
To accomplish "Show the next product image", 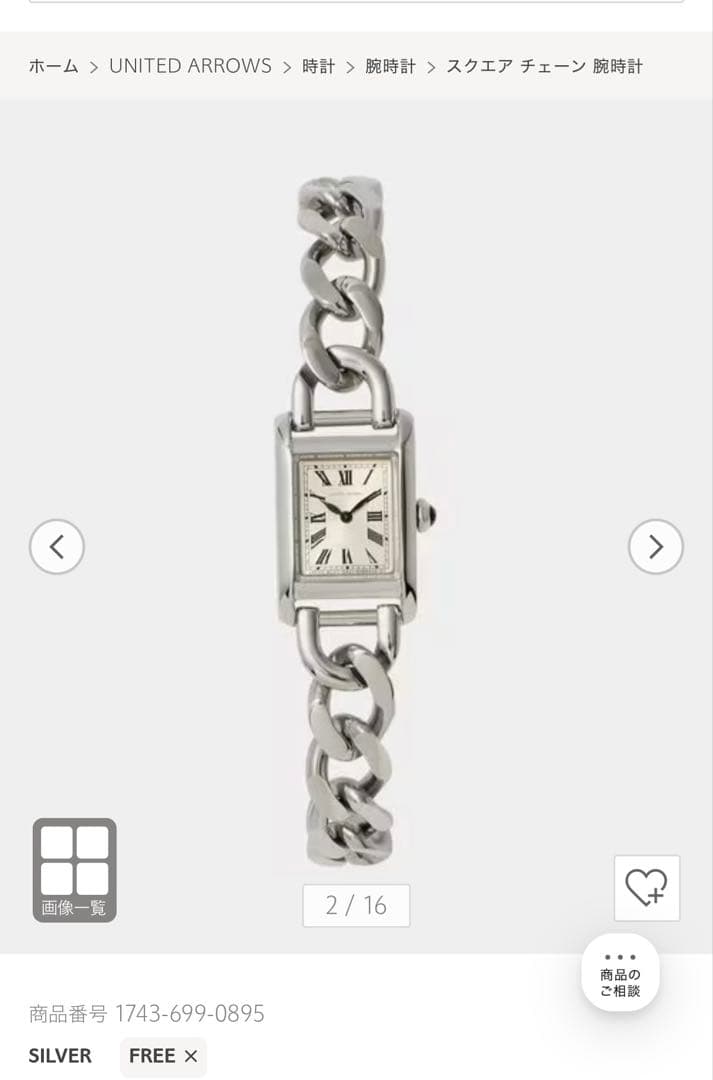I will (655, 547).
